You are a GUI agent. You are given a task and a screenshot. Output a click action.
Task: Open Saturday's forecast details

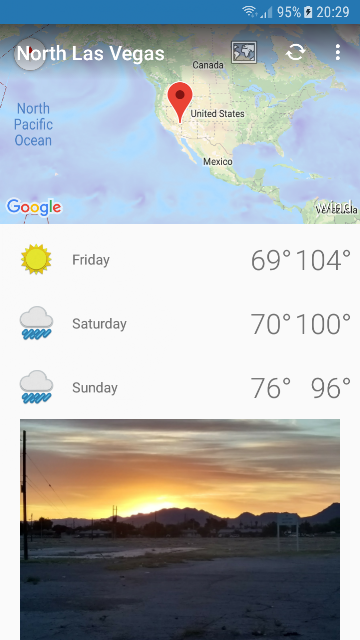(180, 324)
